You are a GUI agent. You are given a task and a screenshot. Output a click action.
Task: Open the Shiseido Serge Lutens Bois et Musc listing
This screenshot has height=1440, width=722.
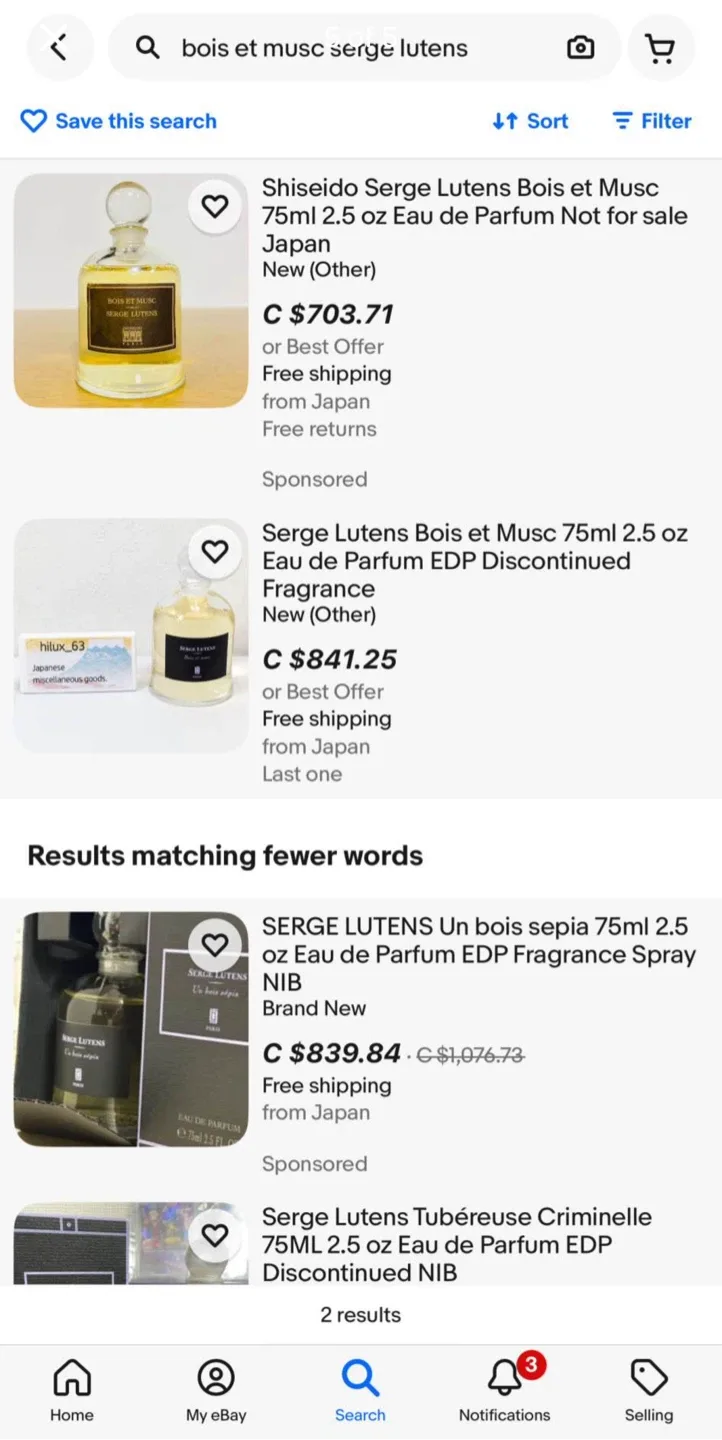point(475,215)
